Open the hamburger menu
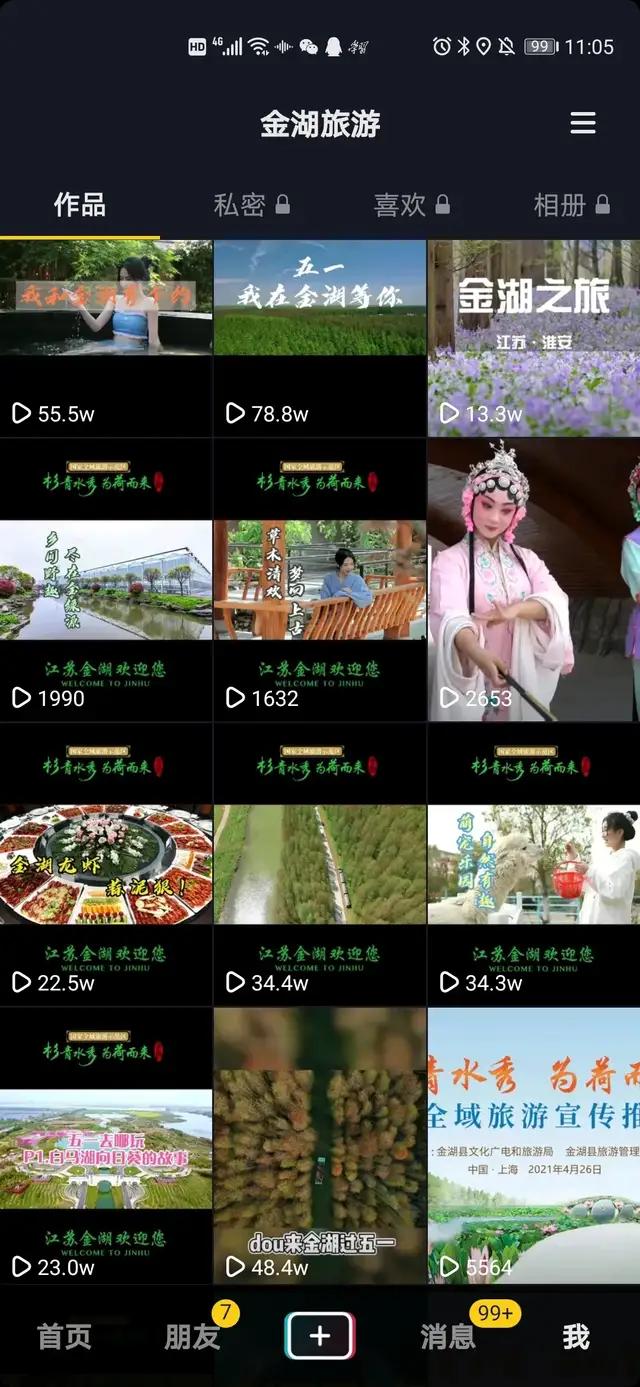640x1387 pixels. pyautogui.click(x=583, y=123)
